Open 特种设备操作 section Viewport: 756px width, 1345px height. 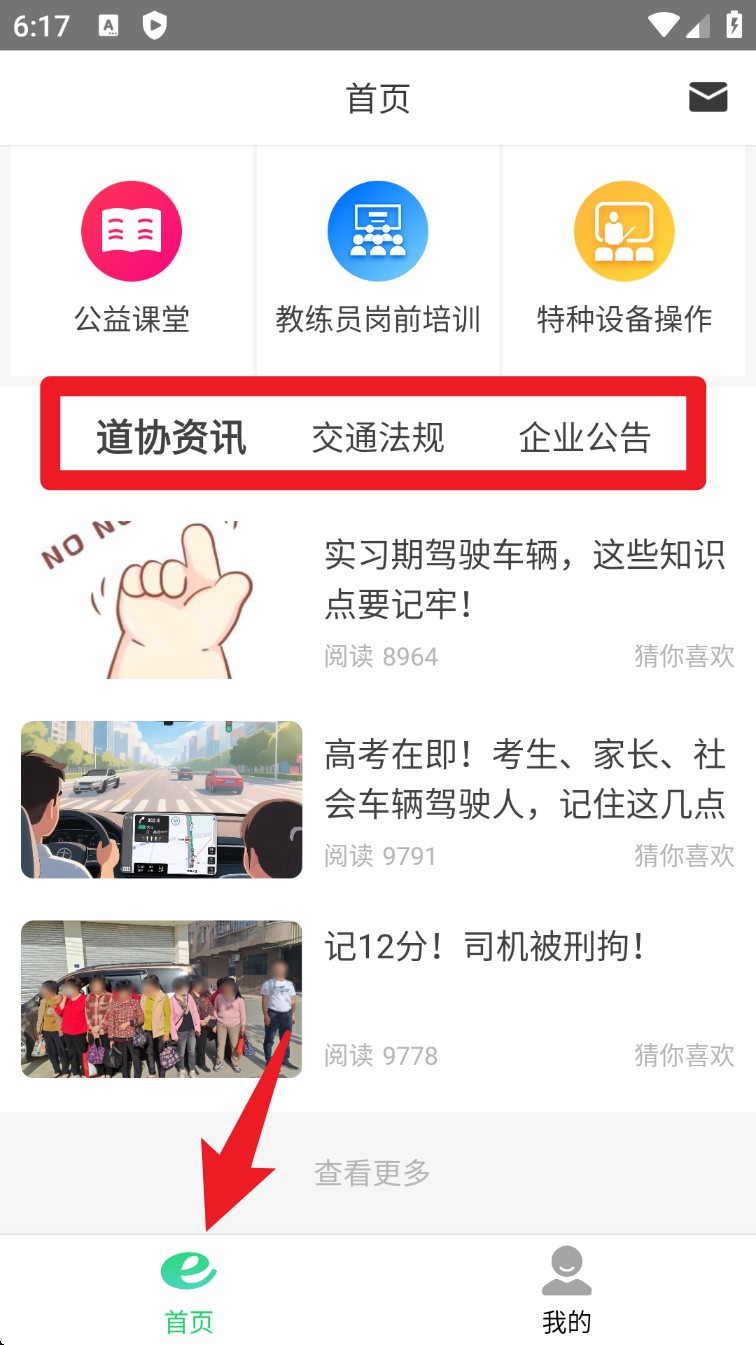(624, 258)
